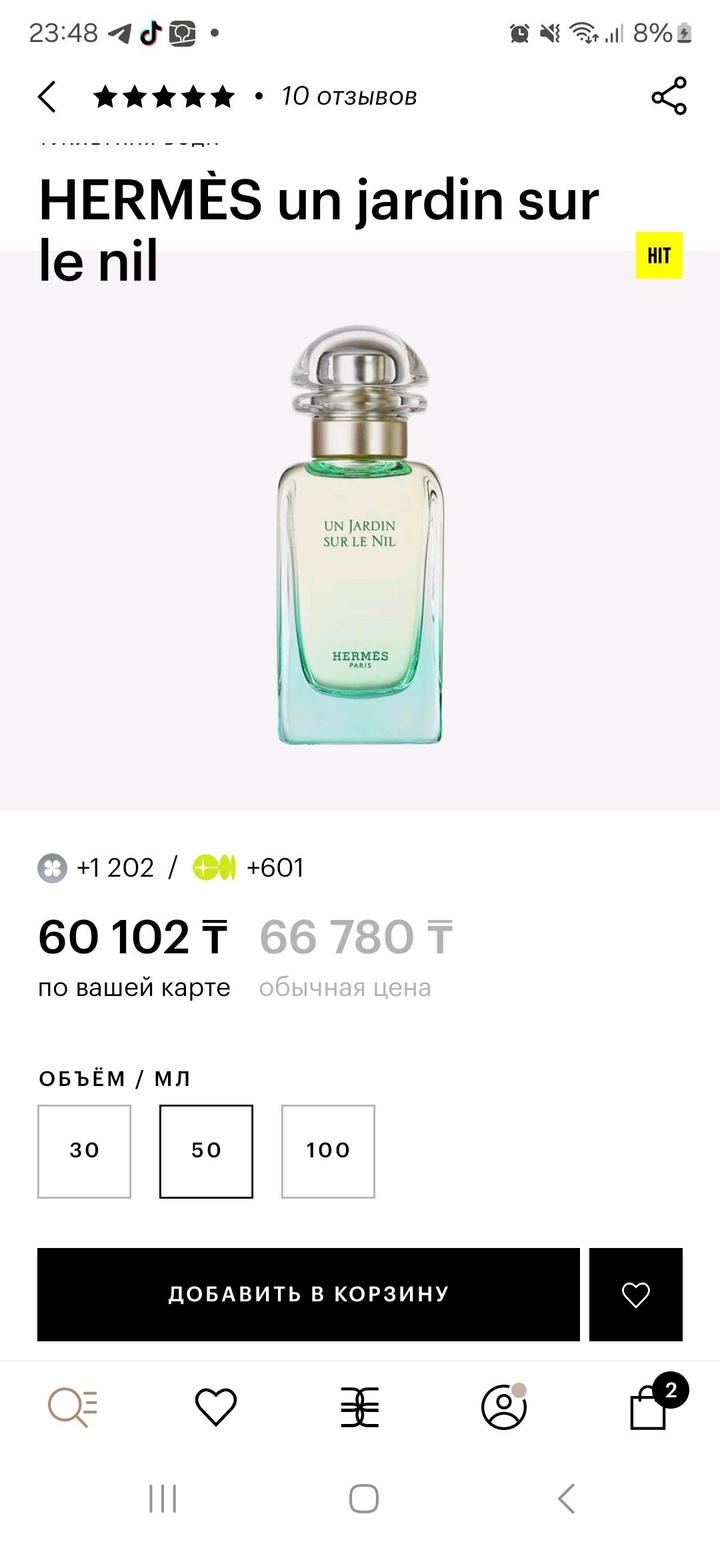Go to the home logo tab

click(360, 1407)
